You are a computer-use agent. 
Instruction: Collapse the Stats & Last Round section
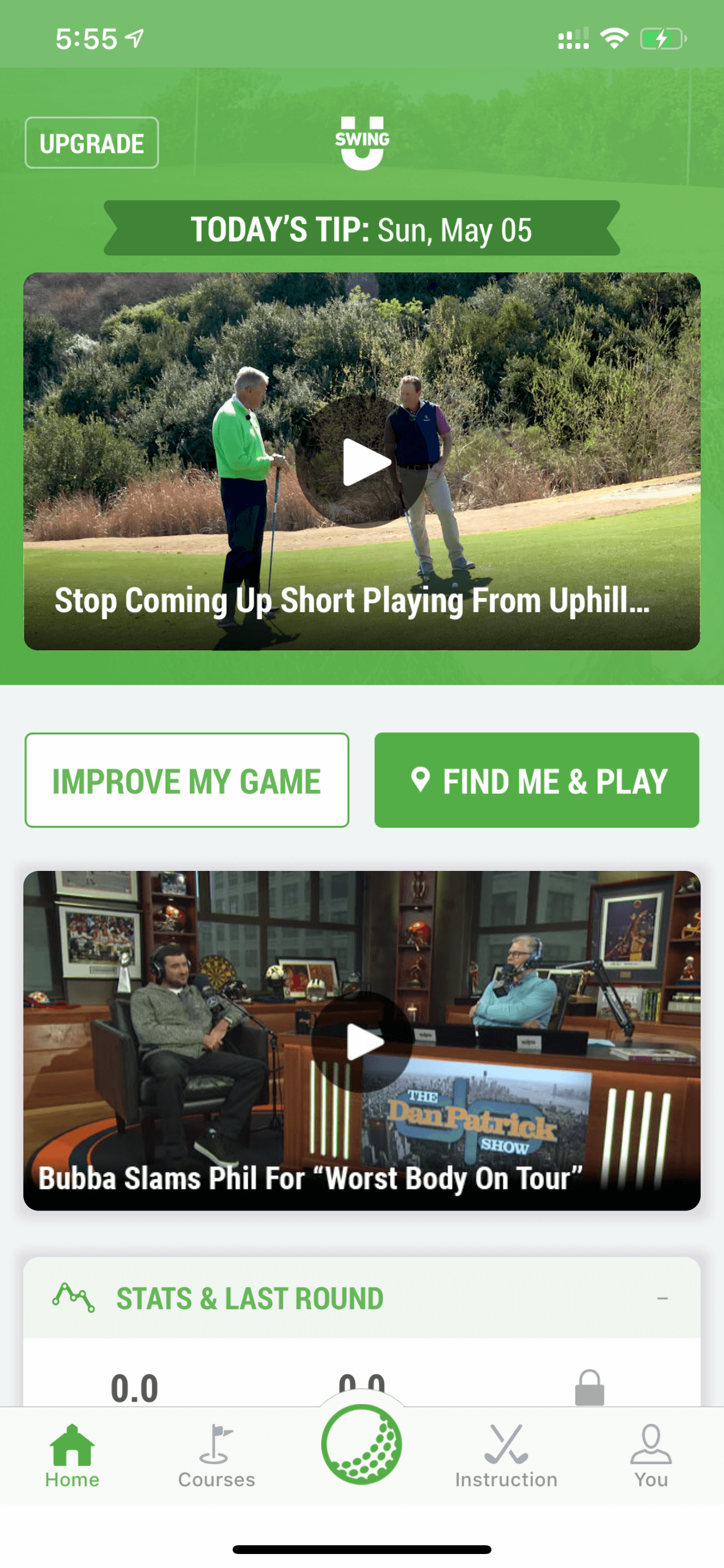point(663,1299)
